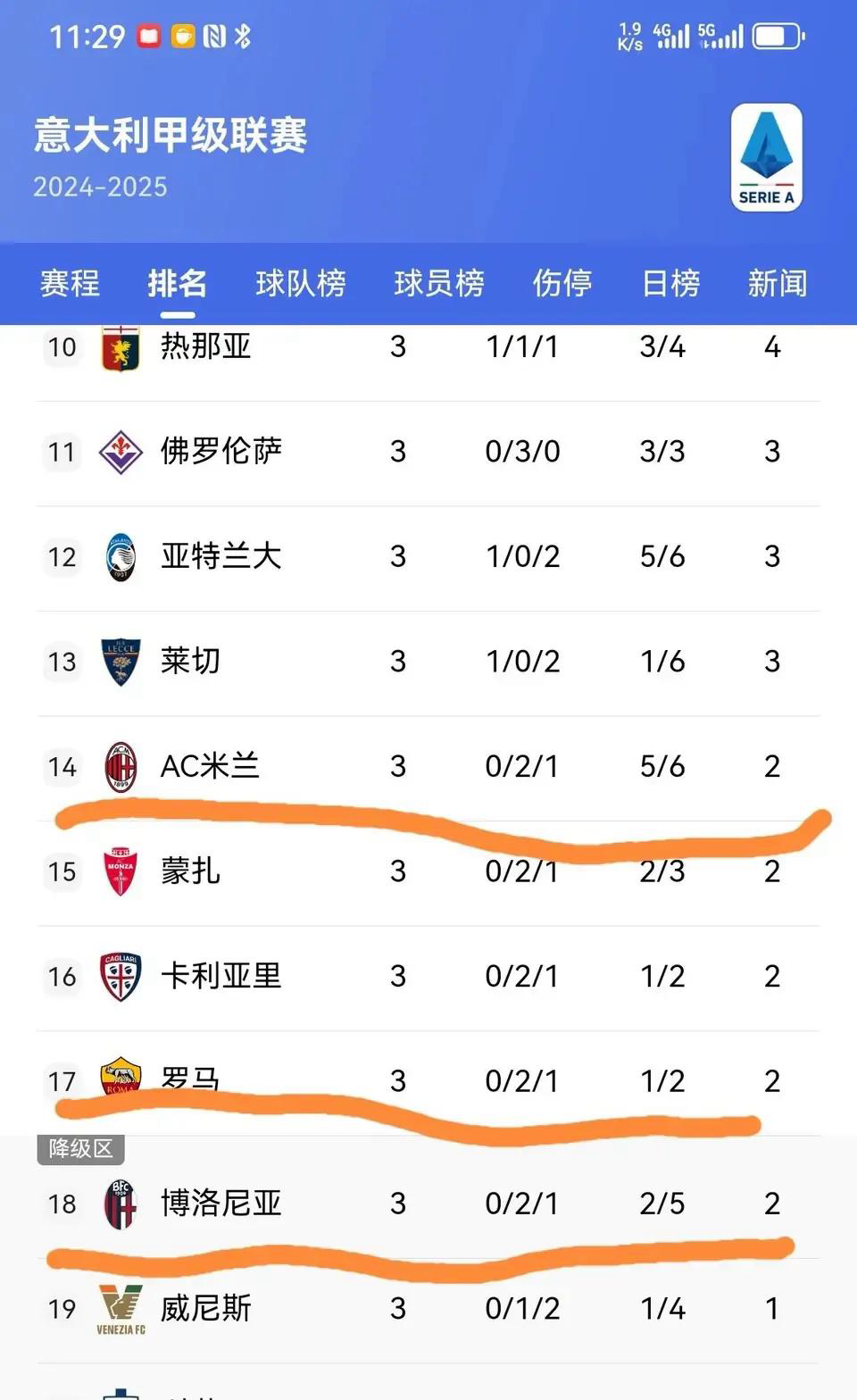Select the 排名 tab
Screen dimensions: 857x1400
pyautogui.click(x=177, y=283)
